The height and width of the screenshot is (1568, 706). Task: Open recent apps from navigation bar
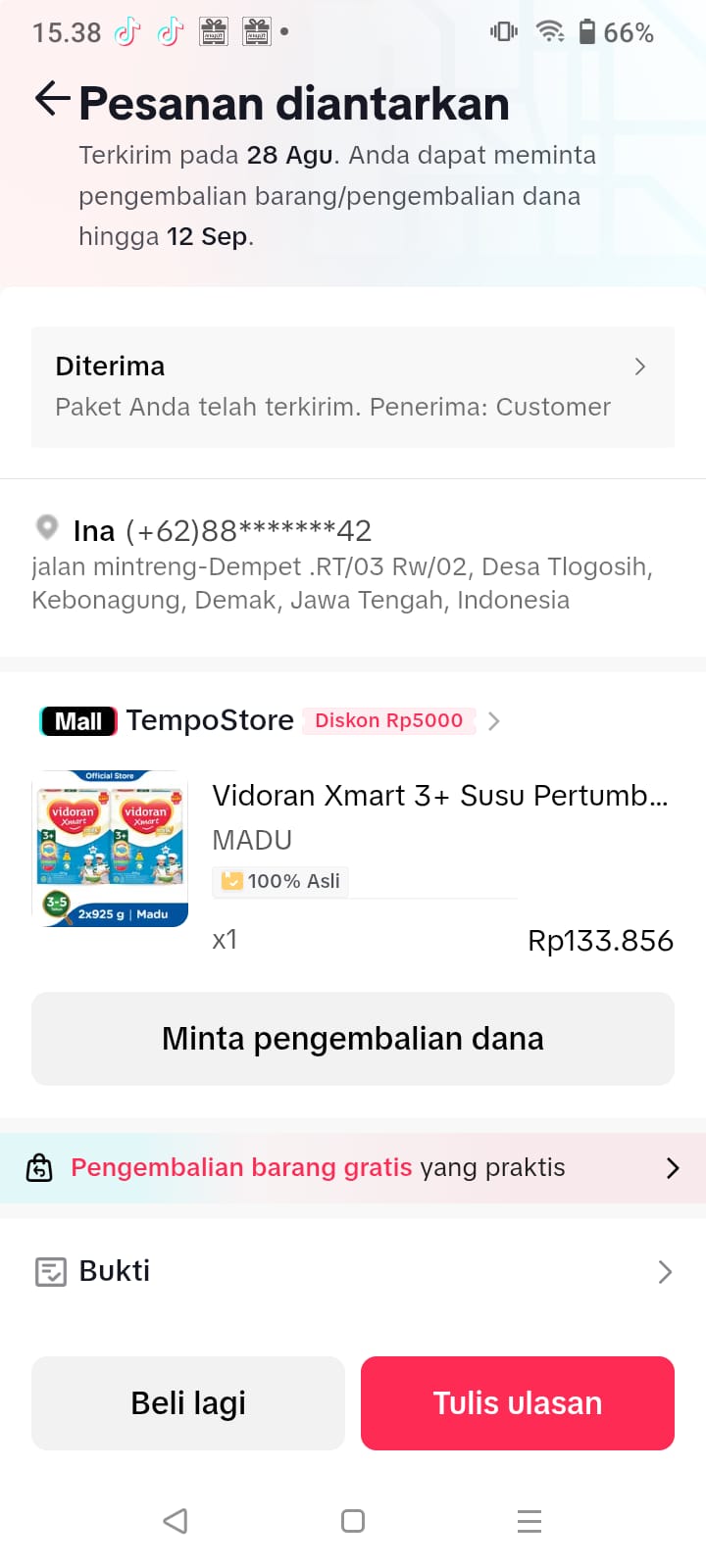tap(529, 1521)
